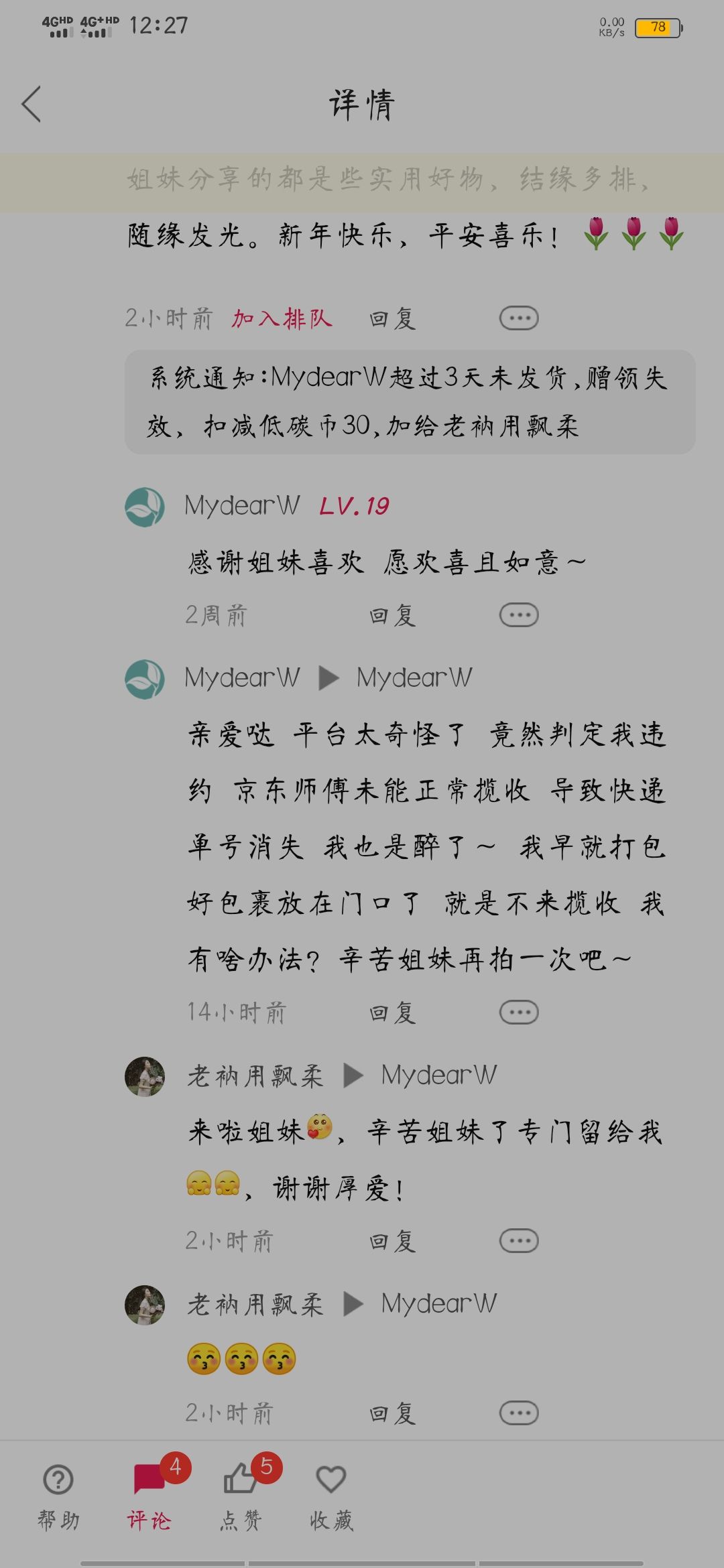Image resolution: width=724 pixels, height=1568 pixels.
Task: Reply to 老衲用飘柔's 来啦姐妹 comment
Action: point(393,1241)
